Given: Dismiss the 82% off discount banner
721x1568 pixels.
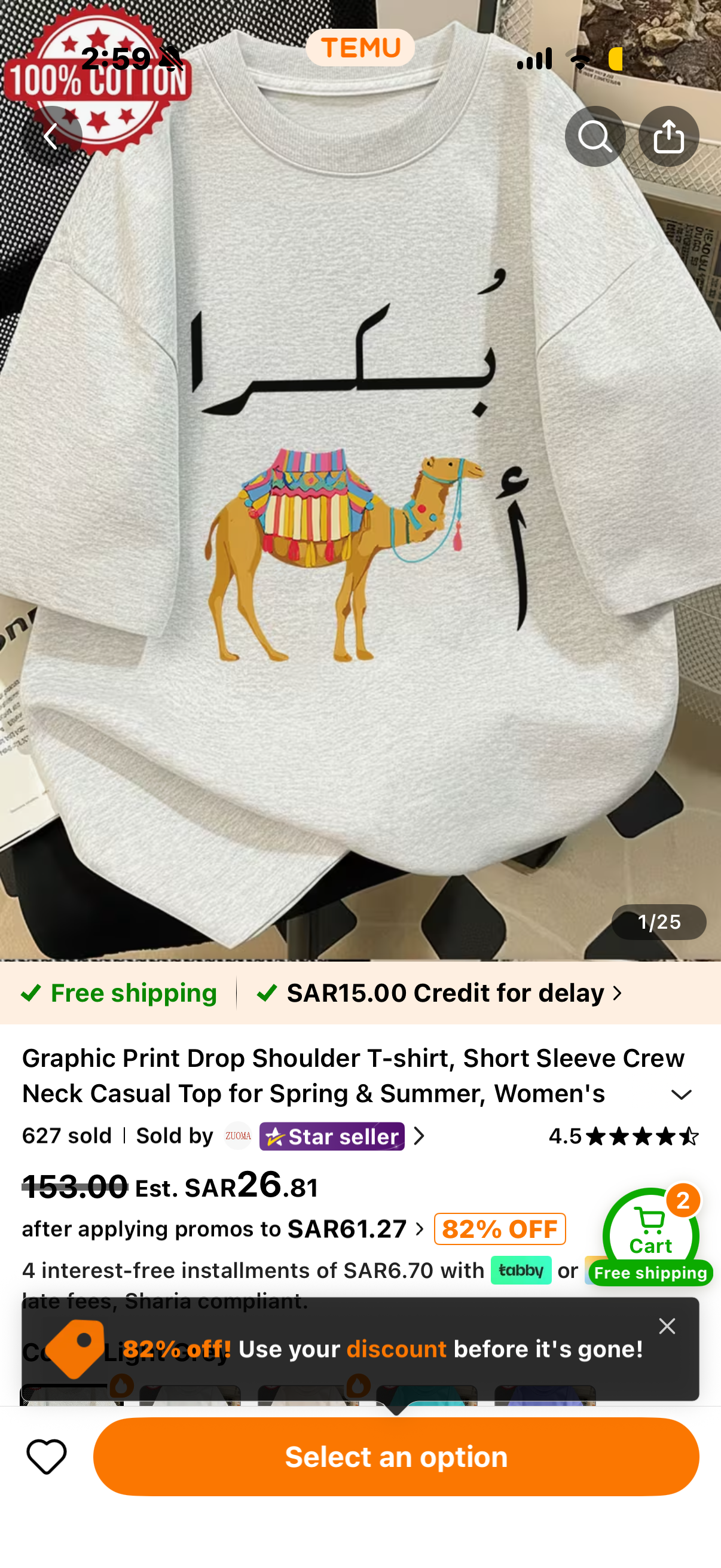Looking at the screenshot, I should click(x=667, y=1326).
